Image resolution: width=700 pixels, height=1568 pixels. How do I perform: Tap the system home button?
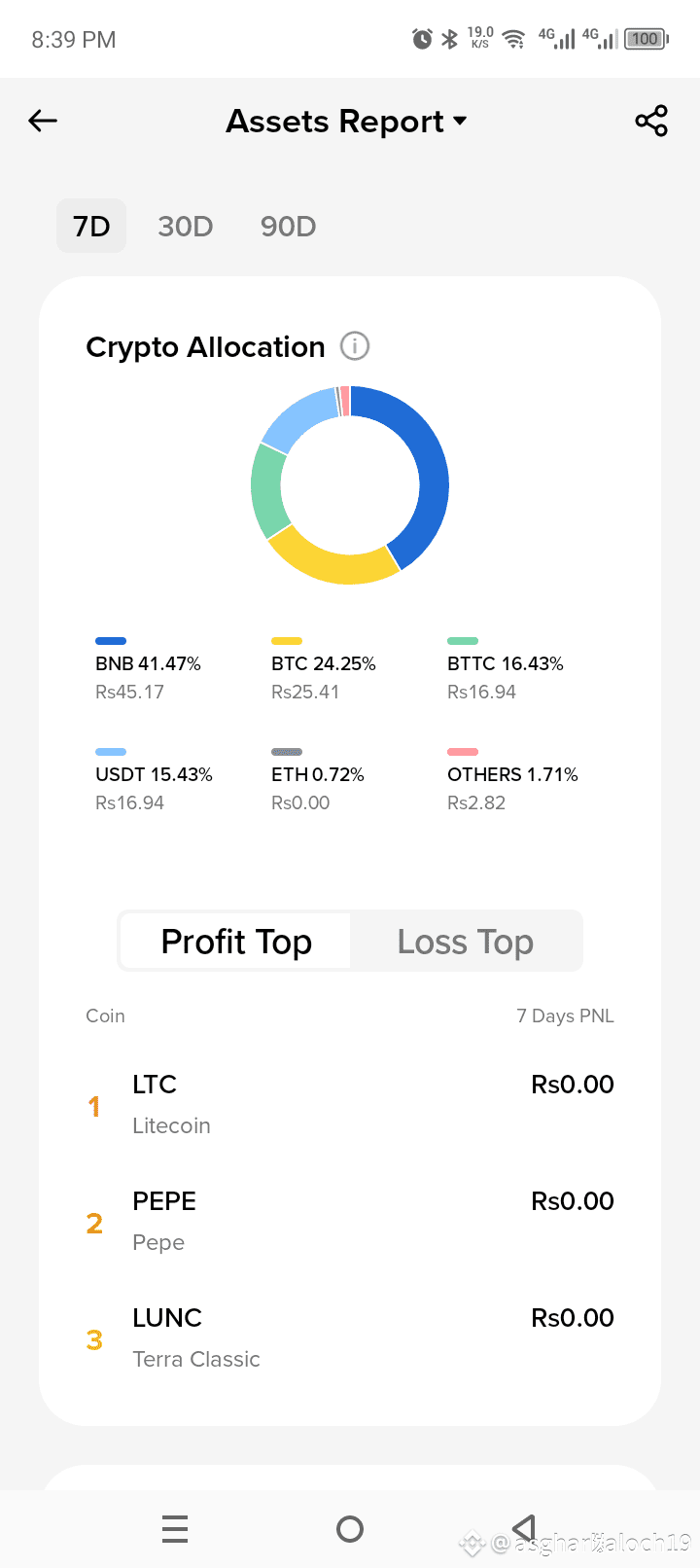pyautogui.click(x=350, y=1529)
